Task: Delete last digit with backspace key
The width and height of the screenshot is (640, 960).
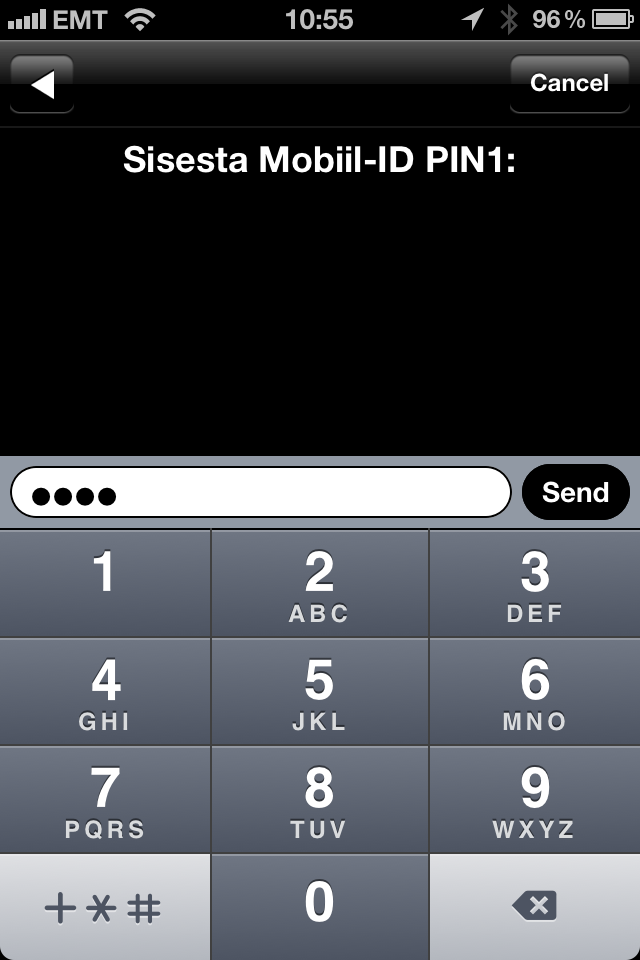Action: 535,907
